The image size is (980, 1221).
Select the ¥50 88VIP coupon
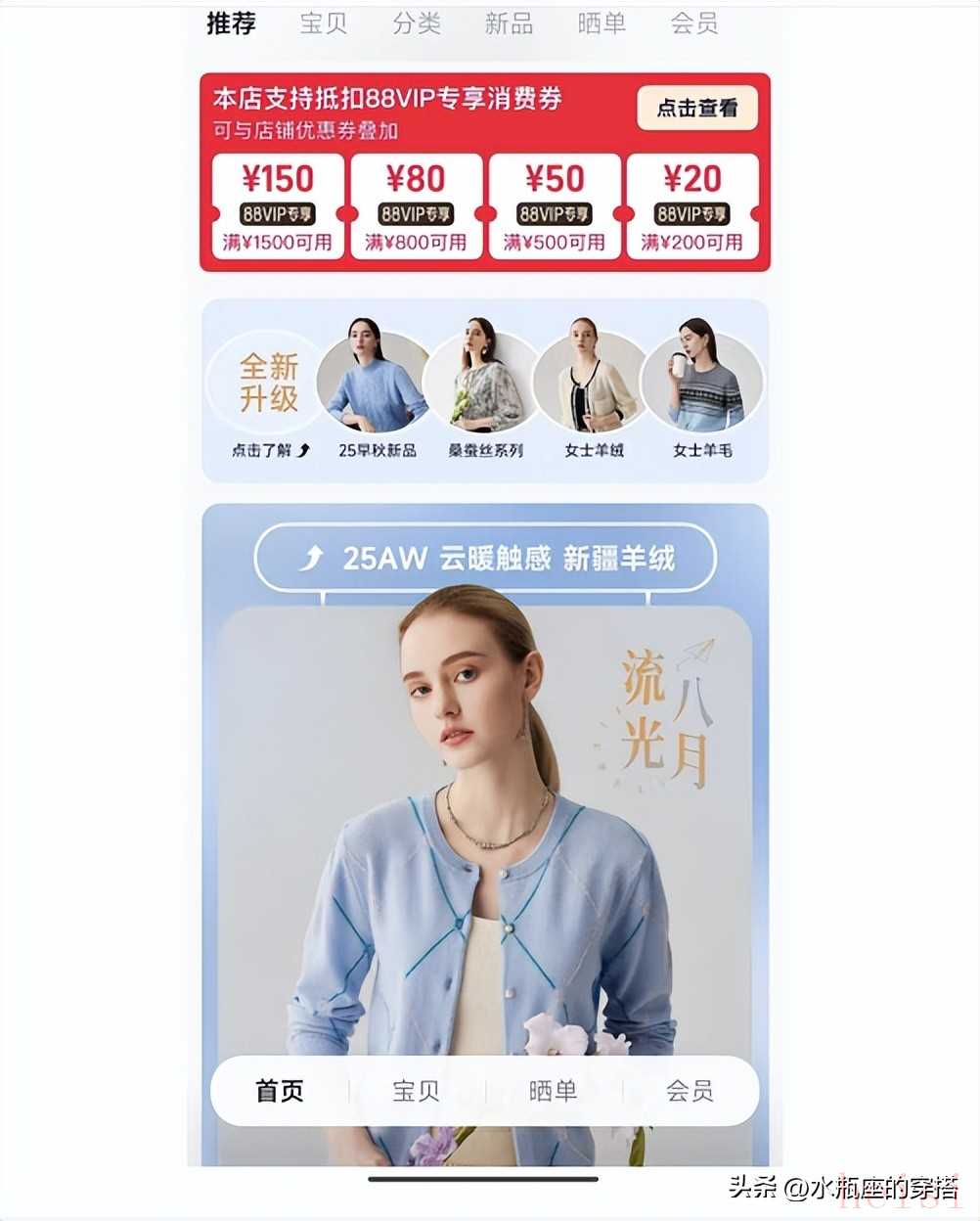coord(555,206)
